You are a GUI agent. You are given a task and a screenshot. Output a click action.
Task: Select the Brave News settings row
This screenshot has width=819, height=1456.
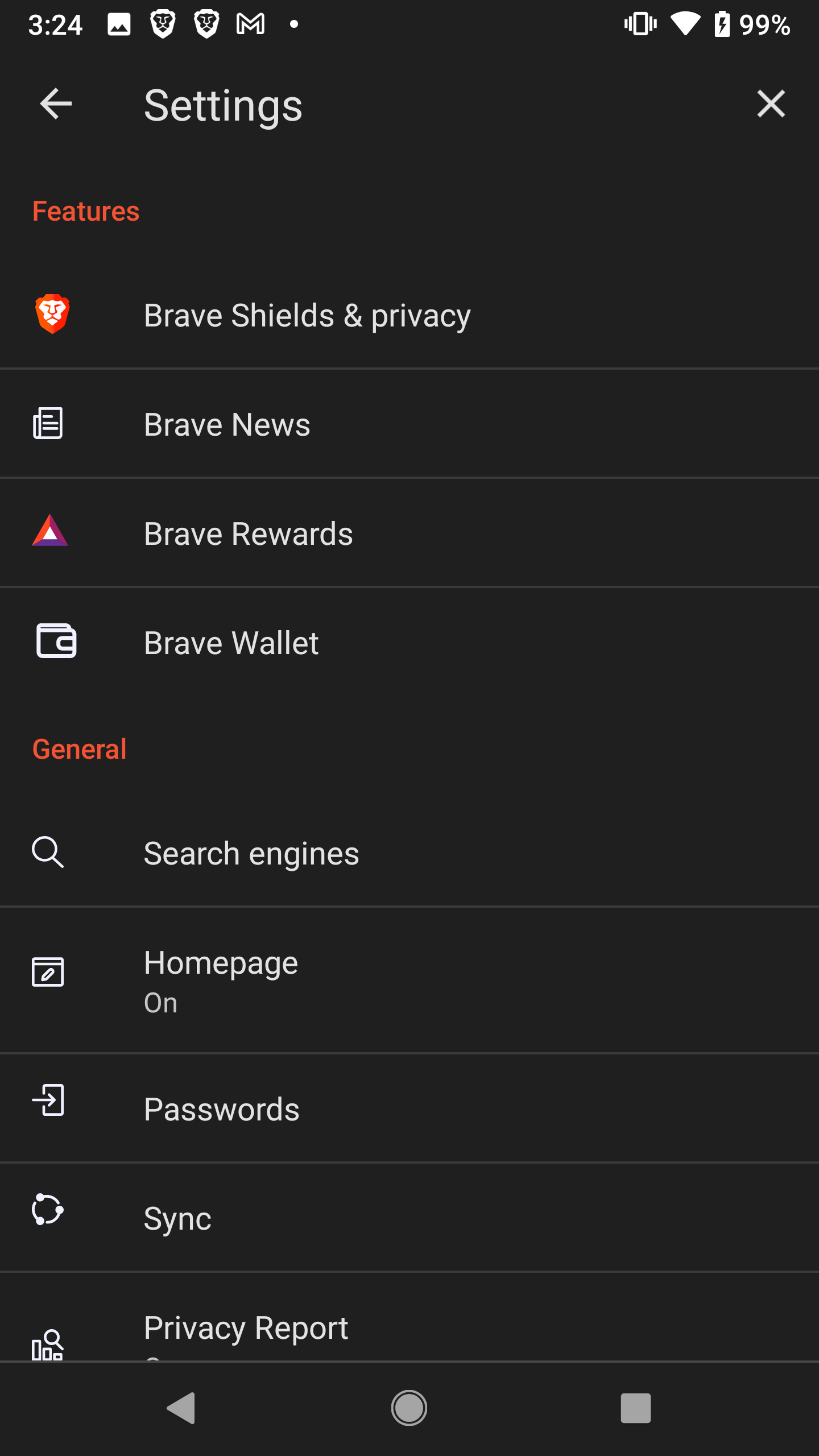click(x=341, y=423)
